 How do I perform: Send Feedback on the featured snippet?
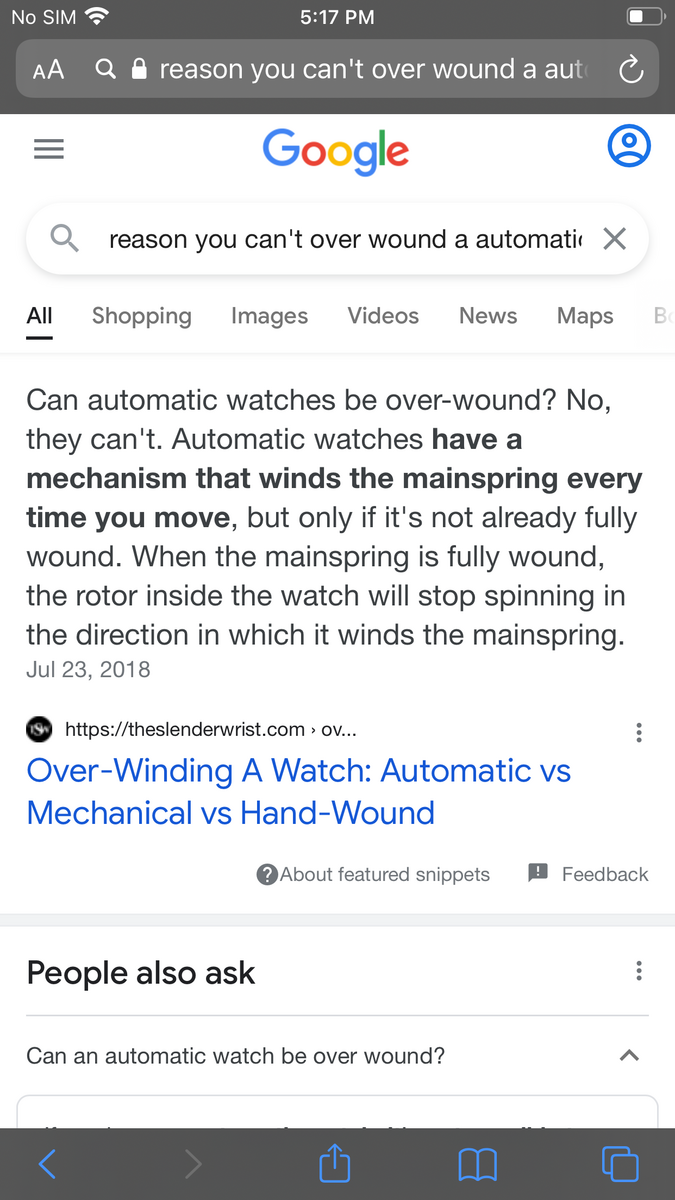click(589, 874)
